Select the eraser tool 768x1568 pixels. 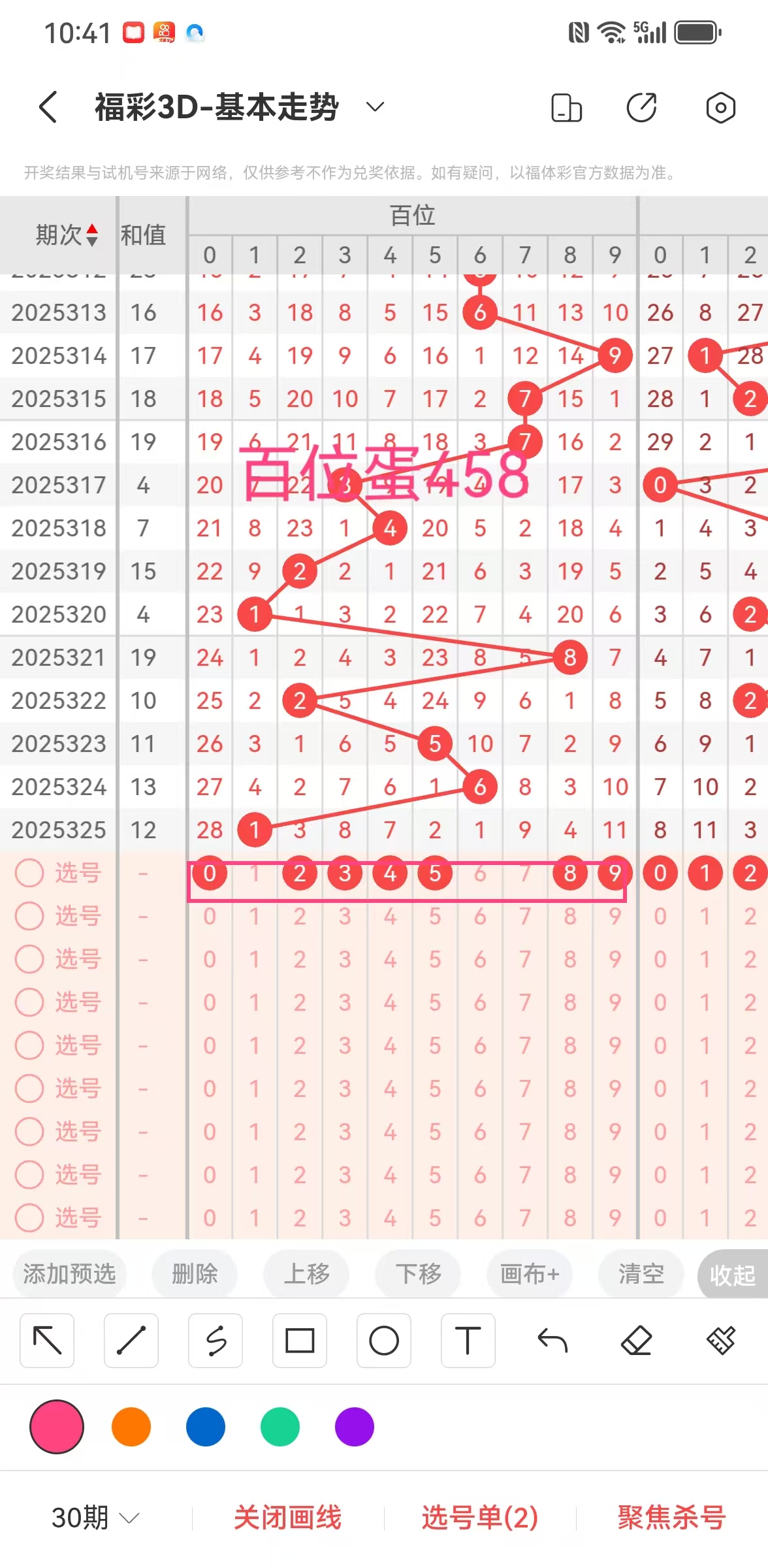click(636, 1341)
